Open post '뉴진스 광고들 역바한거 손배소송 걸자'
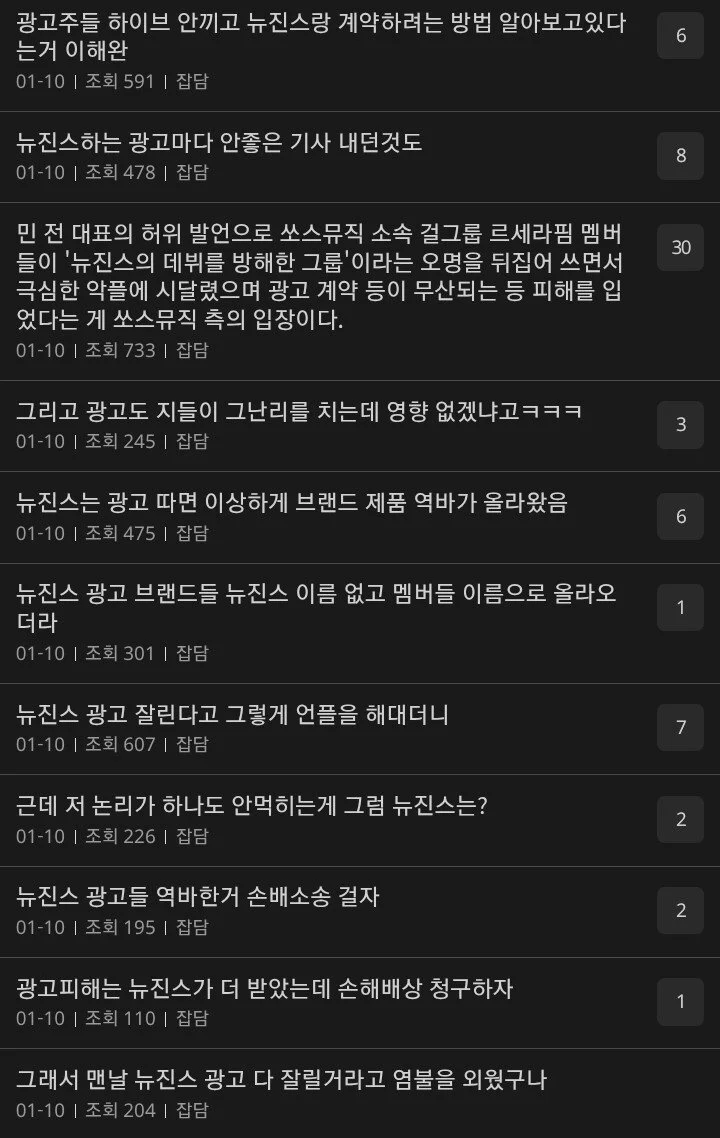Viewport: 720px width, 1138px height. click(198, 896)
